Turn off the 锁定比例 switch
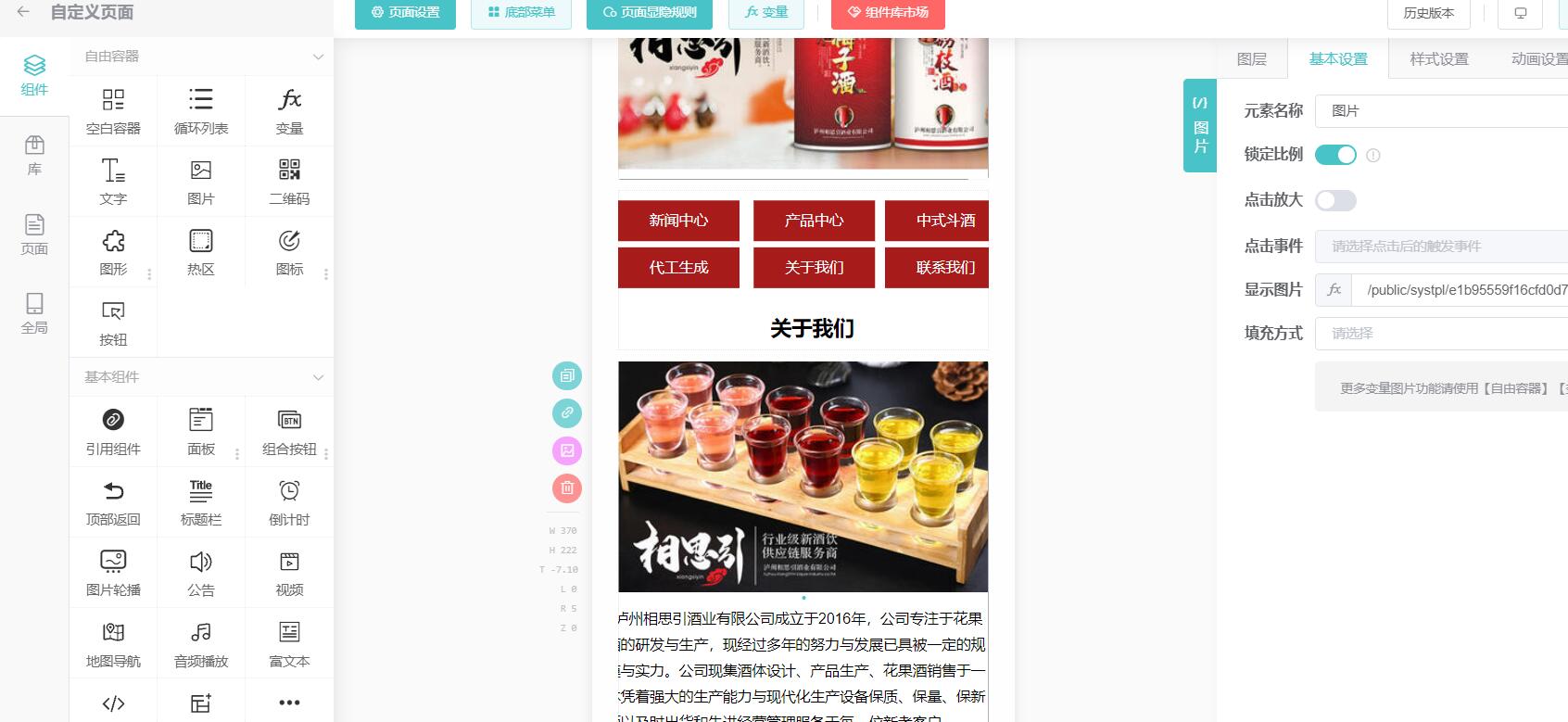 [1335, 155]
